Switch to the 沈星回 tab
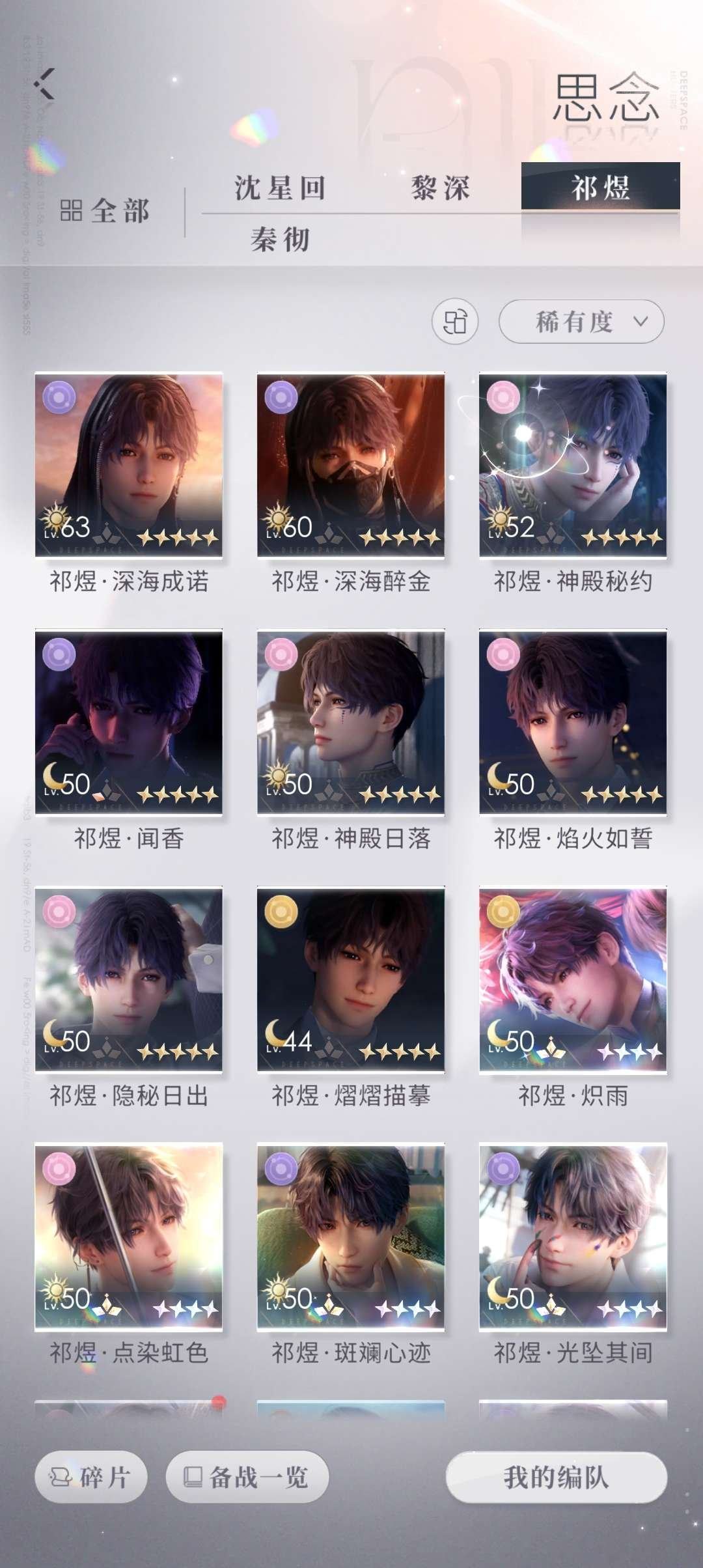The image size is (703, 1568). tap(280, 188)
